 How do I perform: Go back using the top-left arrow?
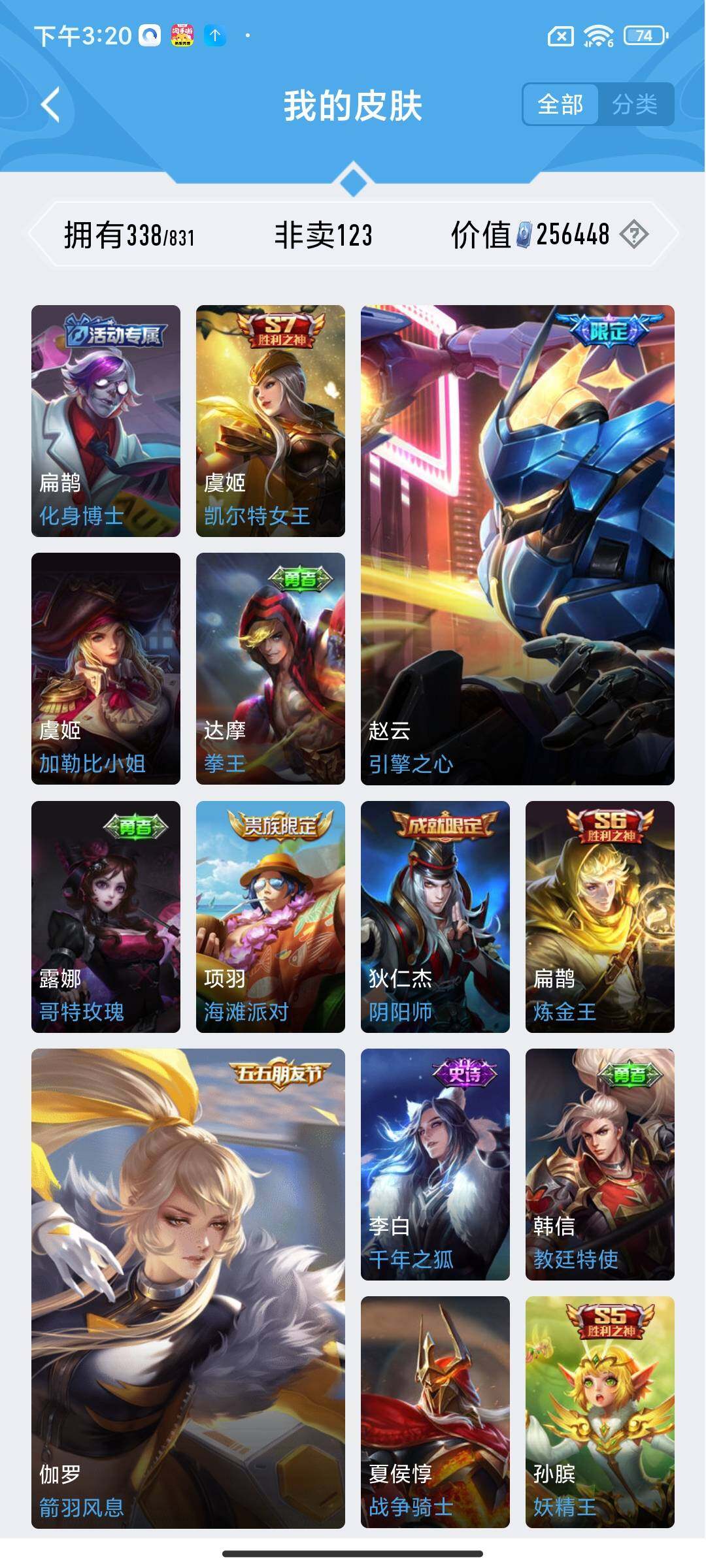coord(51,105)
